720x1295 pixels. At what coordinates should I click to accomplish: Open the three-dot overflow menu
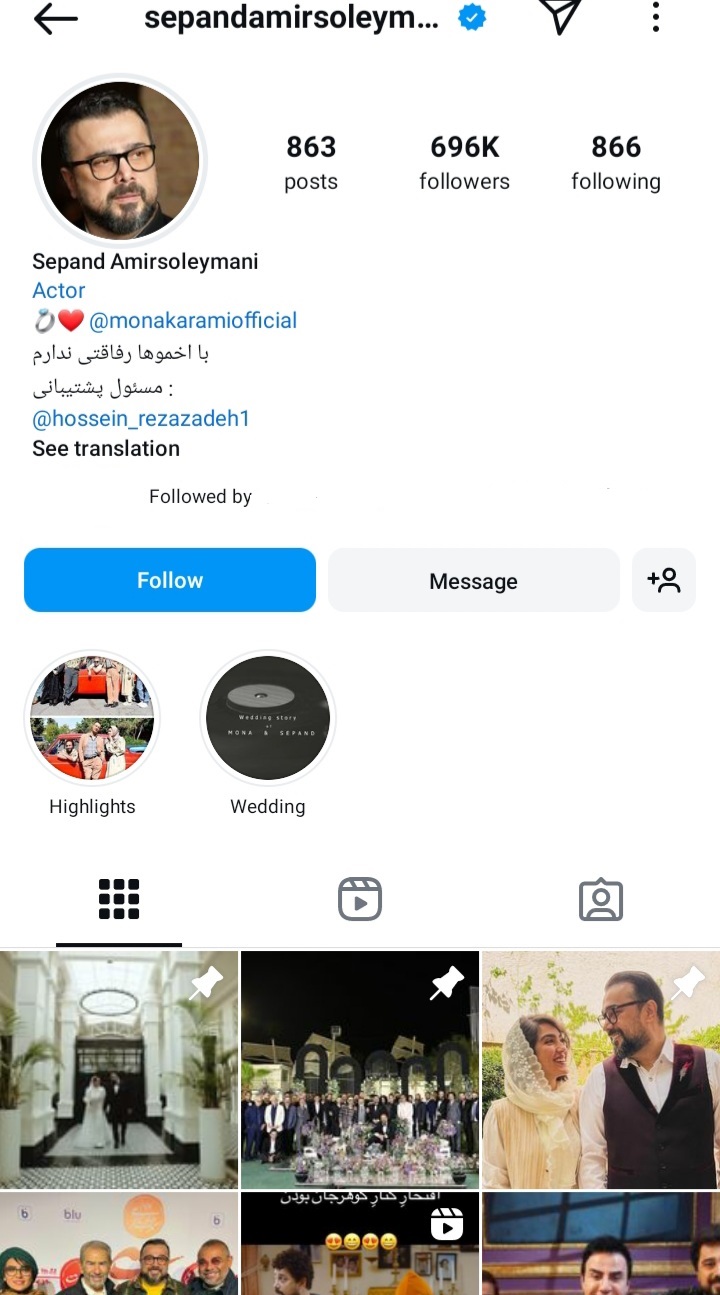[656, 17]
